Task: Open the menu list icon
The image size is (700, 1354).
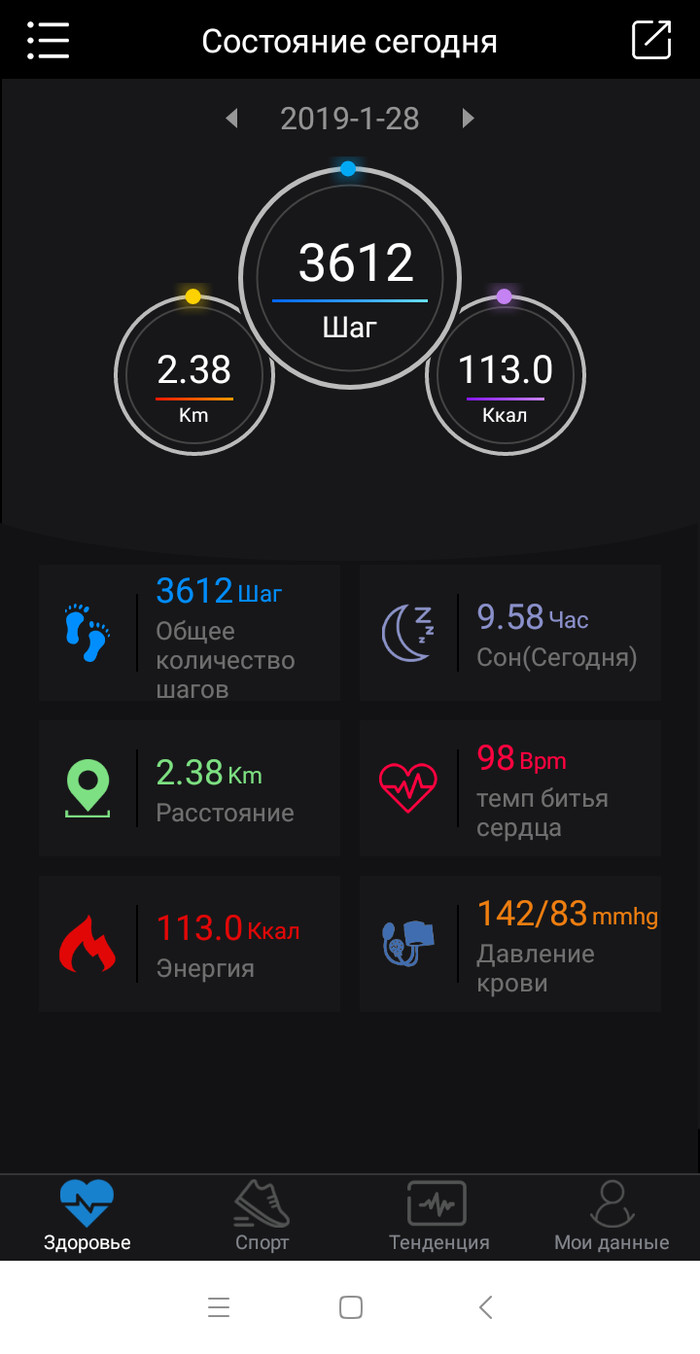Action: pyautogui.click(x=47, y=41)
